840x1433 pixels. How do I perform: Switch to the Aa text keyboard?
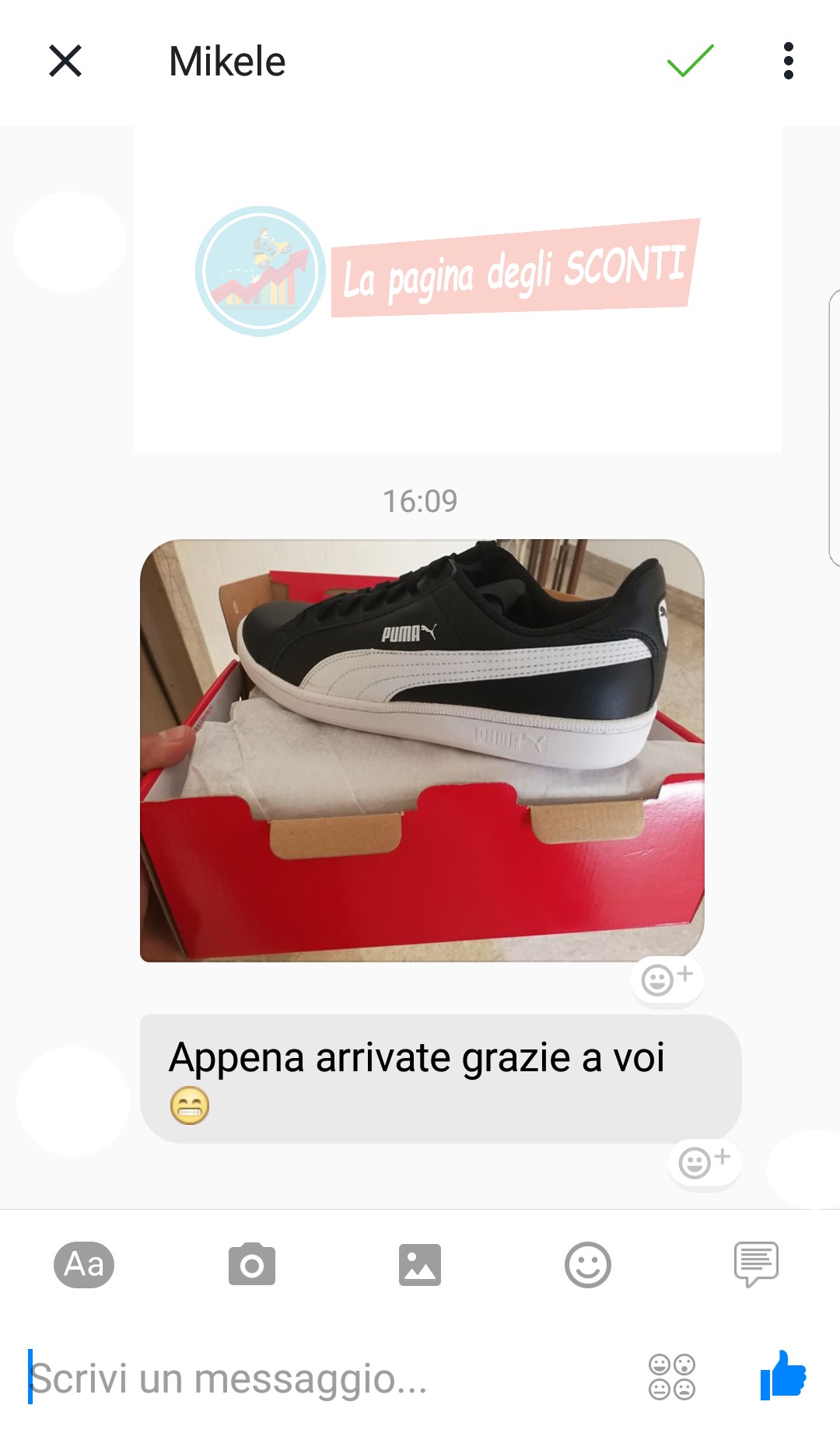click(84, 1264)
